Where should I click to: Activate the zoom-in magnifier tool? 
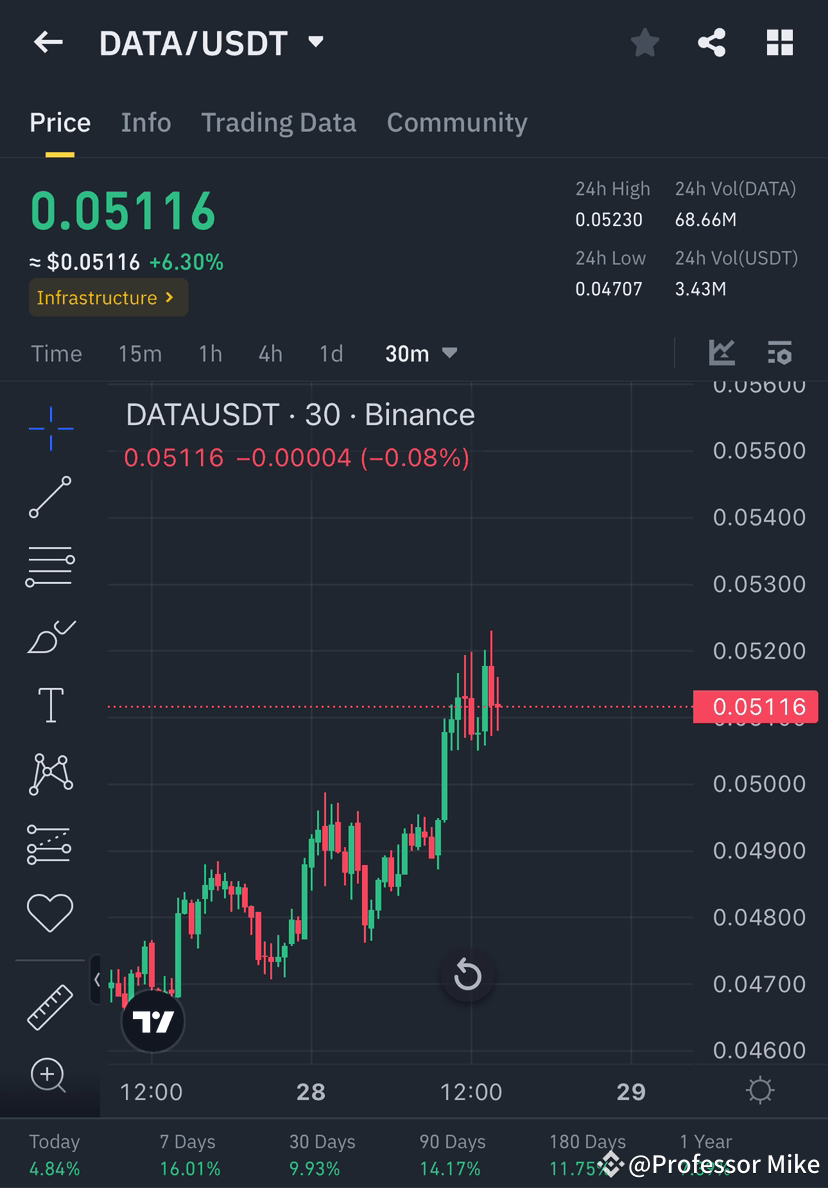50,1077
